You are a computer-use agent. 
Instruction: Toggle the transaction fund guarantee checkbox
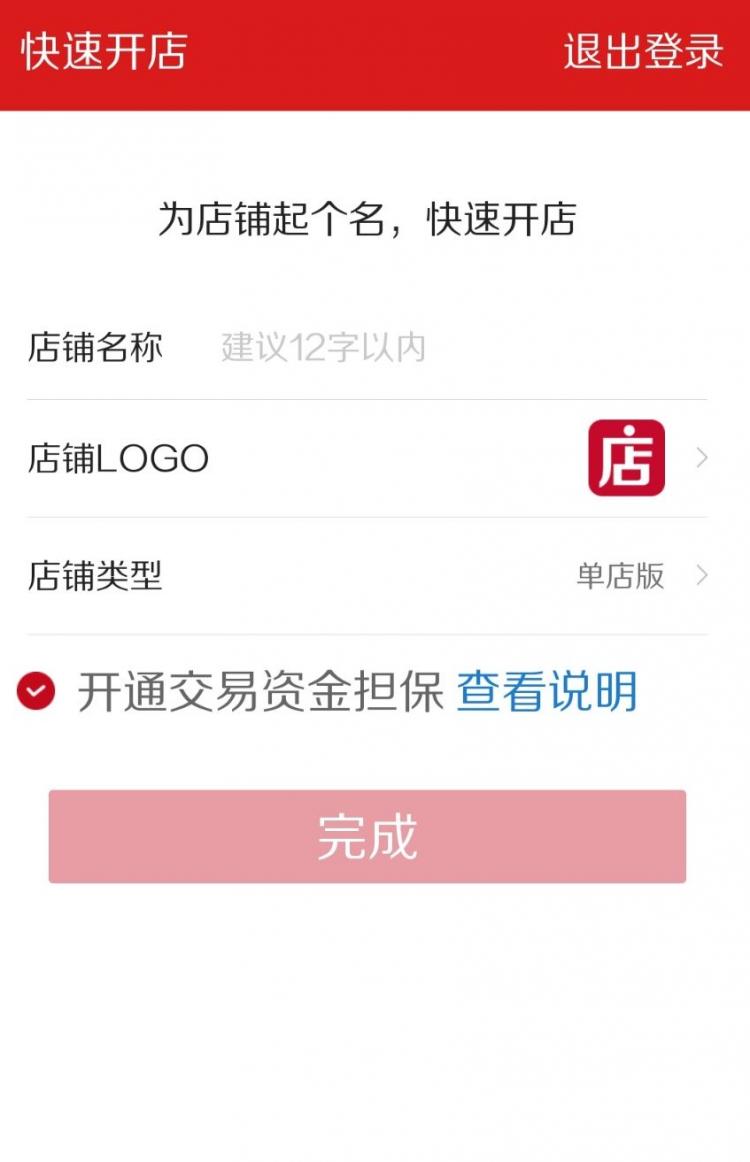point(37,691)
